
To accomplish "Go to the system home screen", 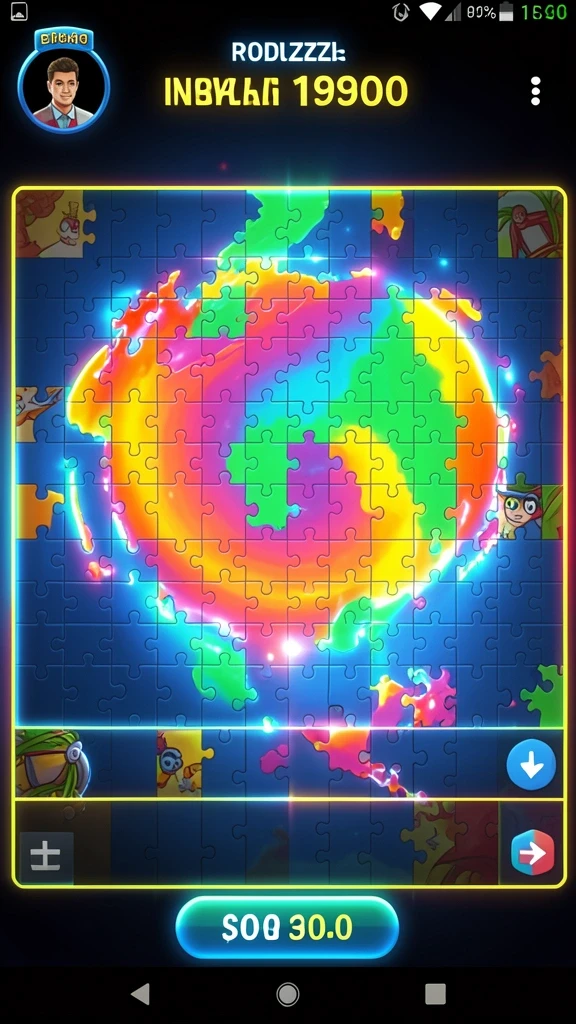I will coord(287,993).
